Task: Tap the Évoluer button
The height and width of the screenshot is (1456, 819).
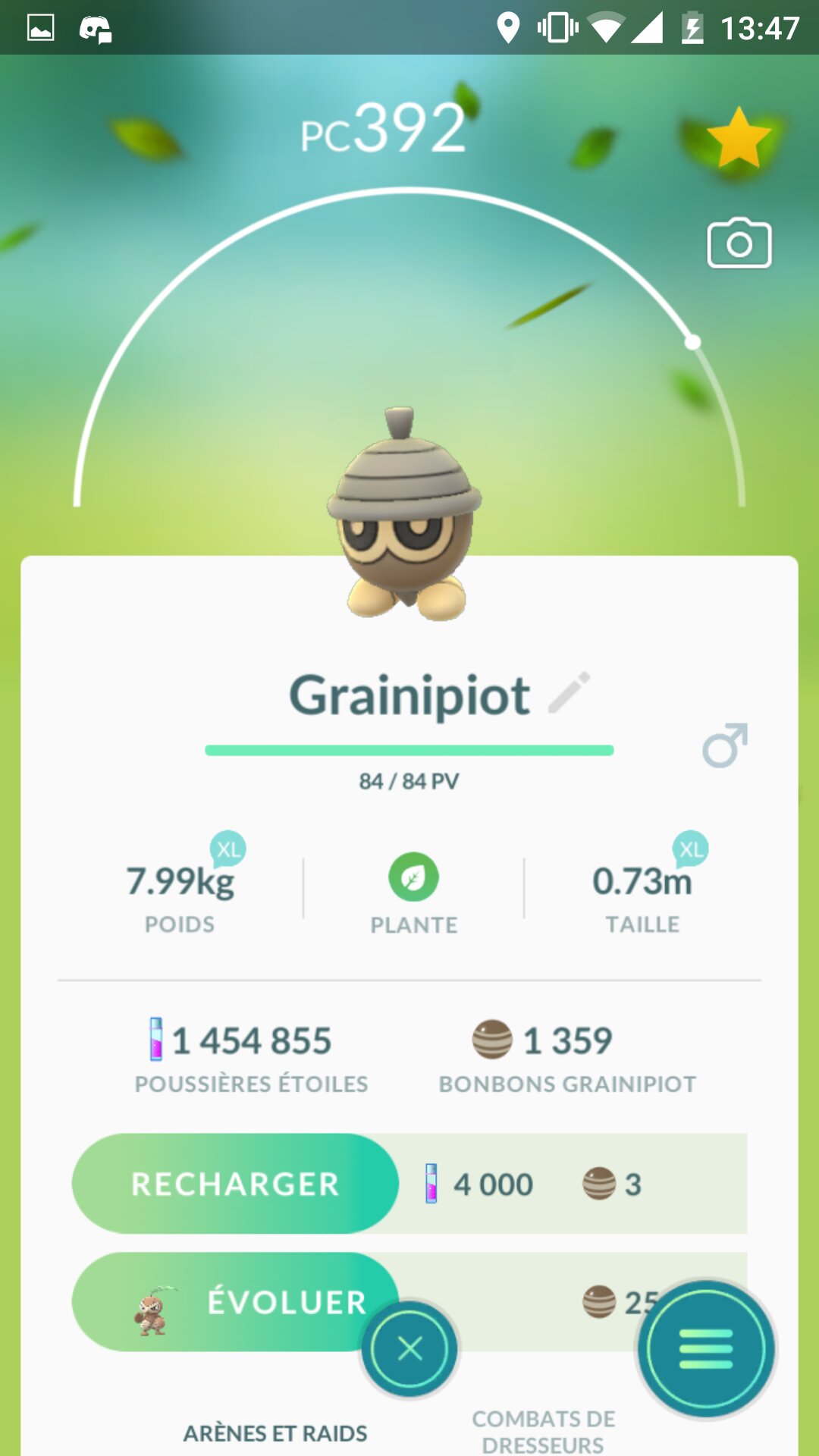Action: 235,1302
